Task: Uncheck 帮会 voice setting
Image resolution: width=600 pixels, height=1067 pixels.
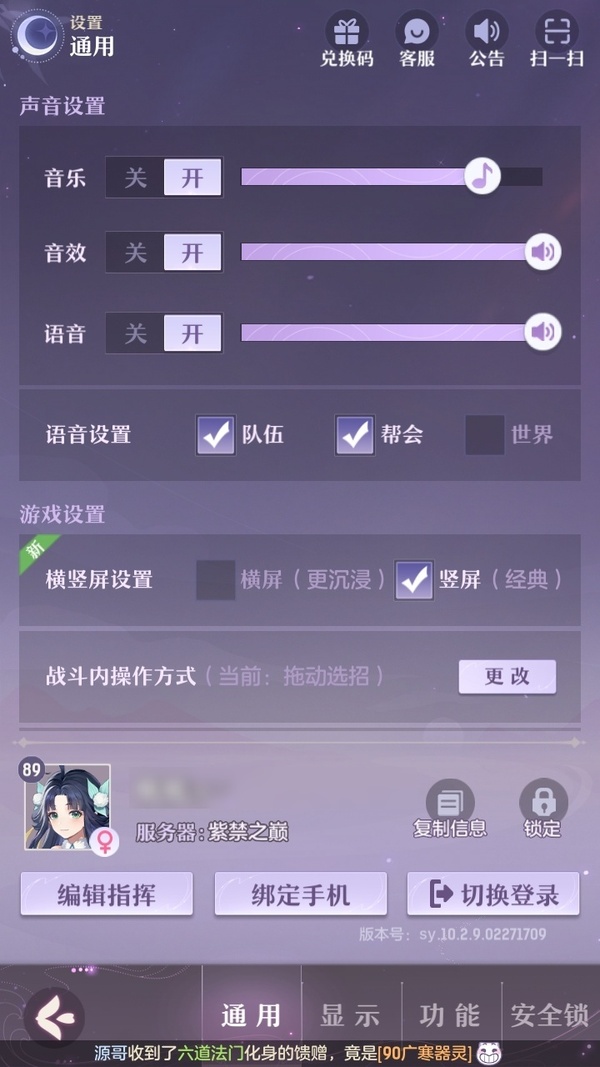Action: [355, 435]
